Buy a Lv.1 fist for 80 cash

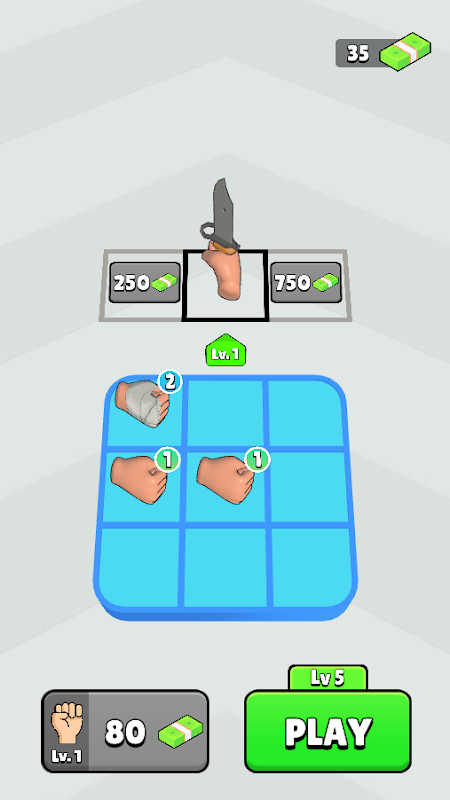tap(125, 731)
